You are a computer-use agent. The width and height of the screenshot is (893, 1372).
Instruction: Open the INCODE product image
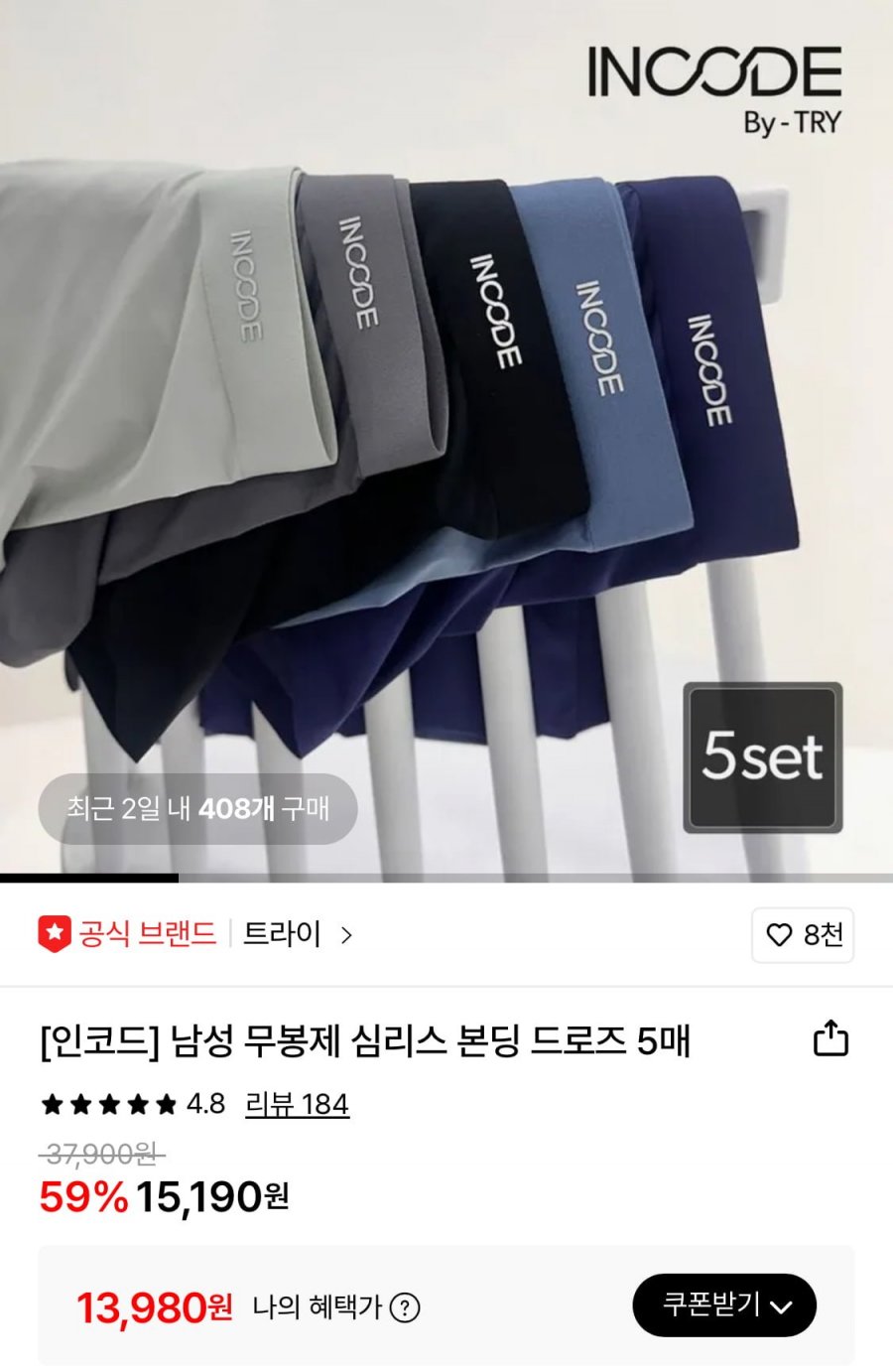(x=446, y=437)
